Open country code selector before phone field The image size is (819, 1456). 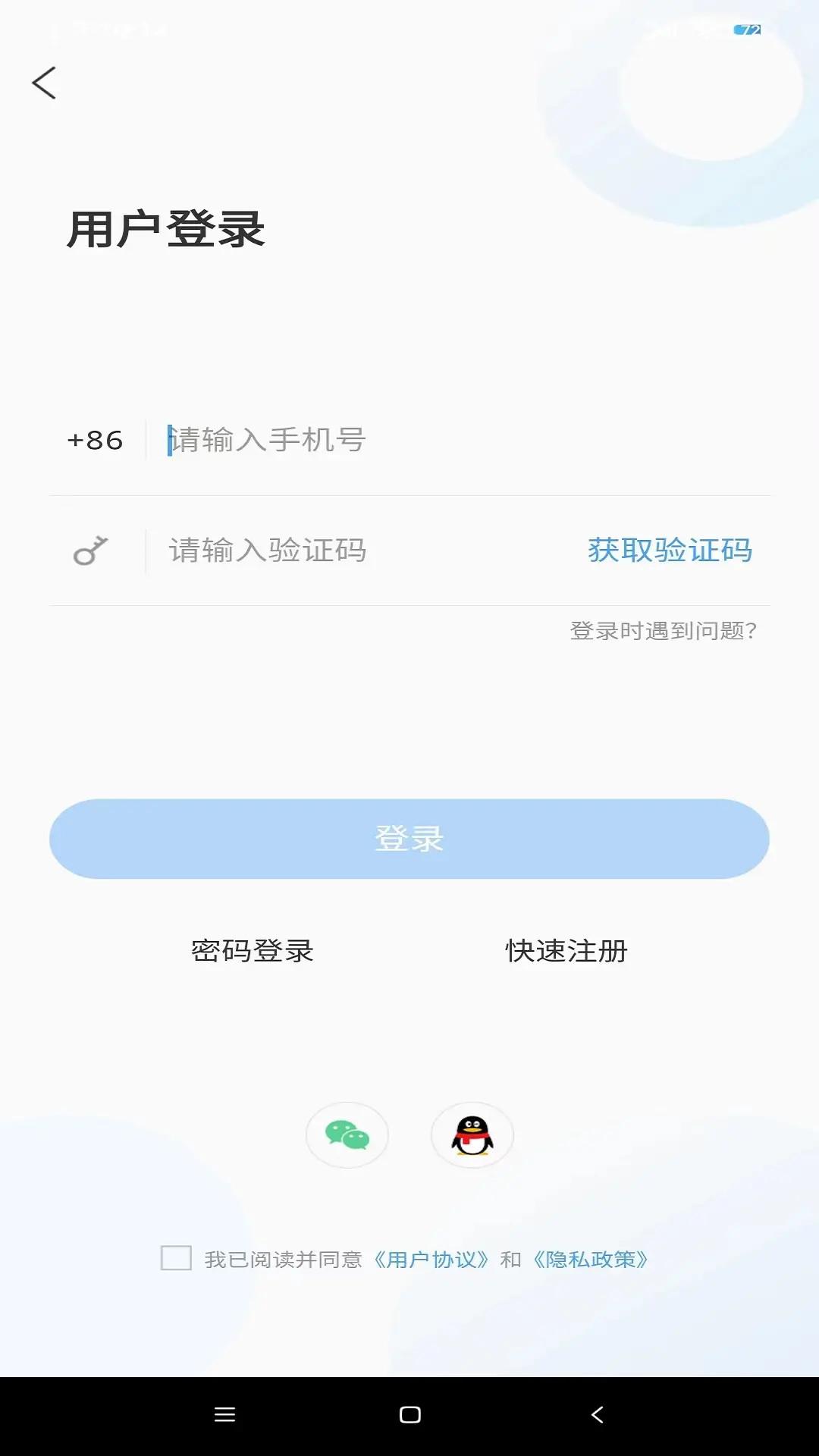click(96, 440)
